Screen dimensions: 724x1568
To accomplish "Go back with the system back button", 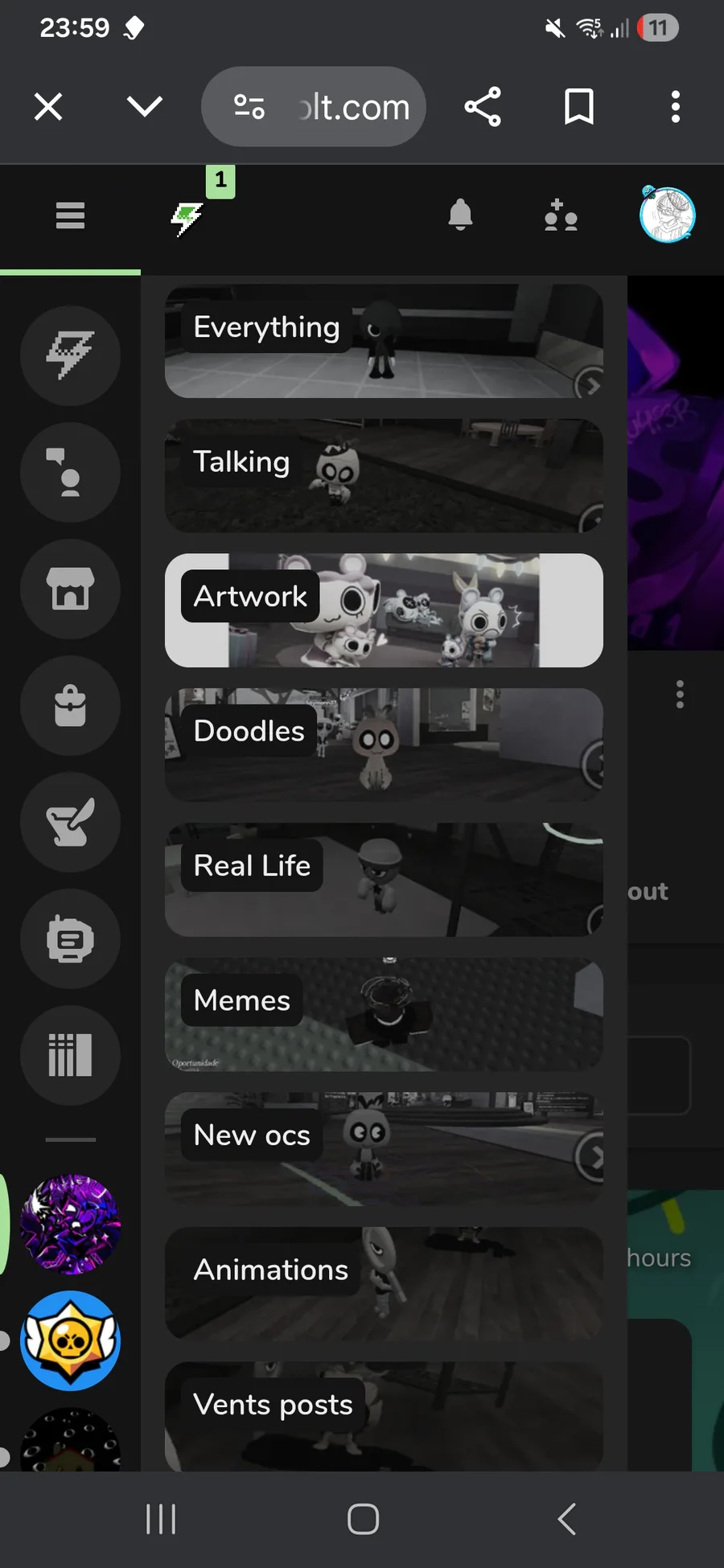I will click(566, 1519).
